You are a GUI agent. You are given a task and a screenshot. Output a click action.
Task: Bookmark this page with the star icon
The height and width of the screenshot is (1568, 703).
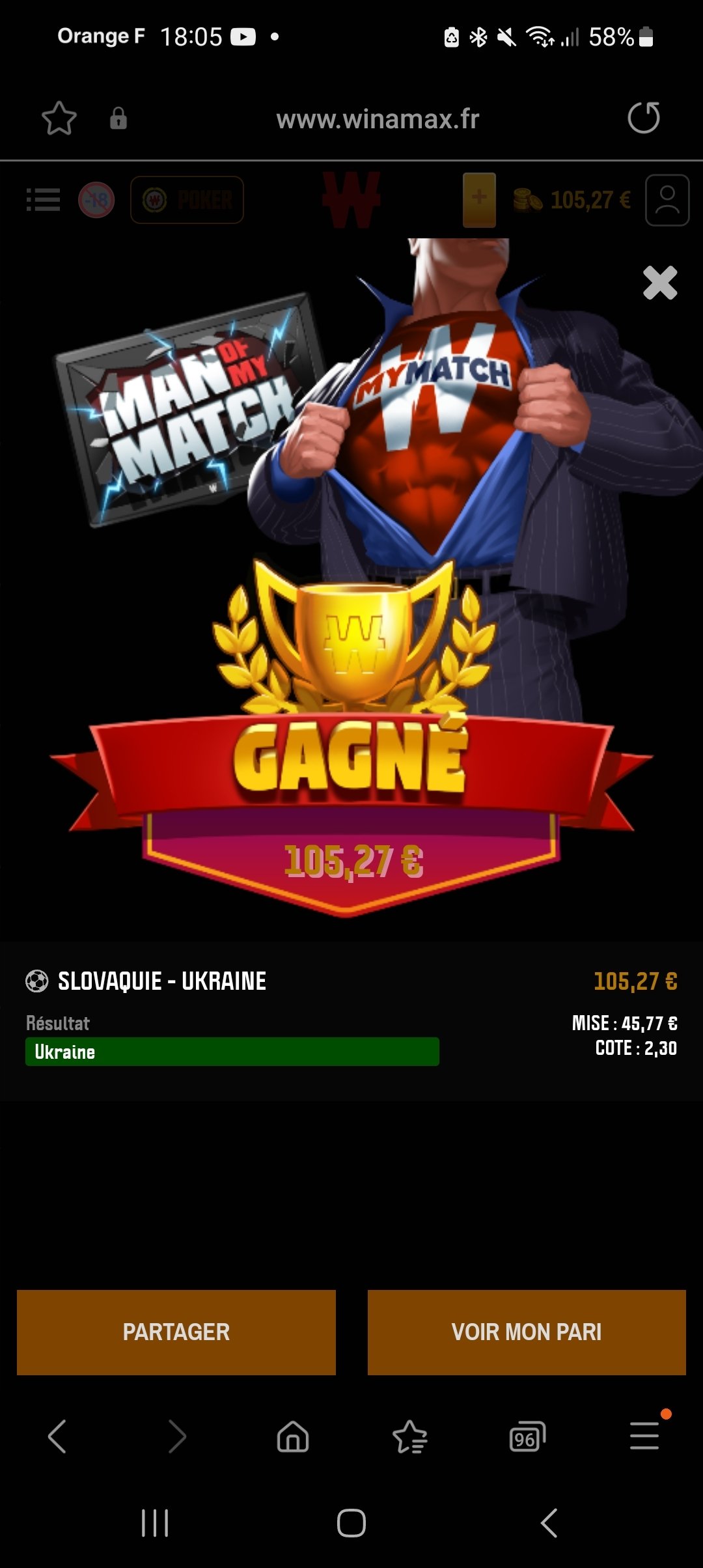point(59,119)
